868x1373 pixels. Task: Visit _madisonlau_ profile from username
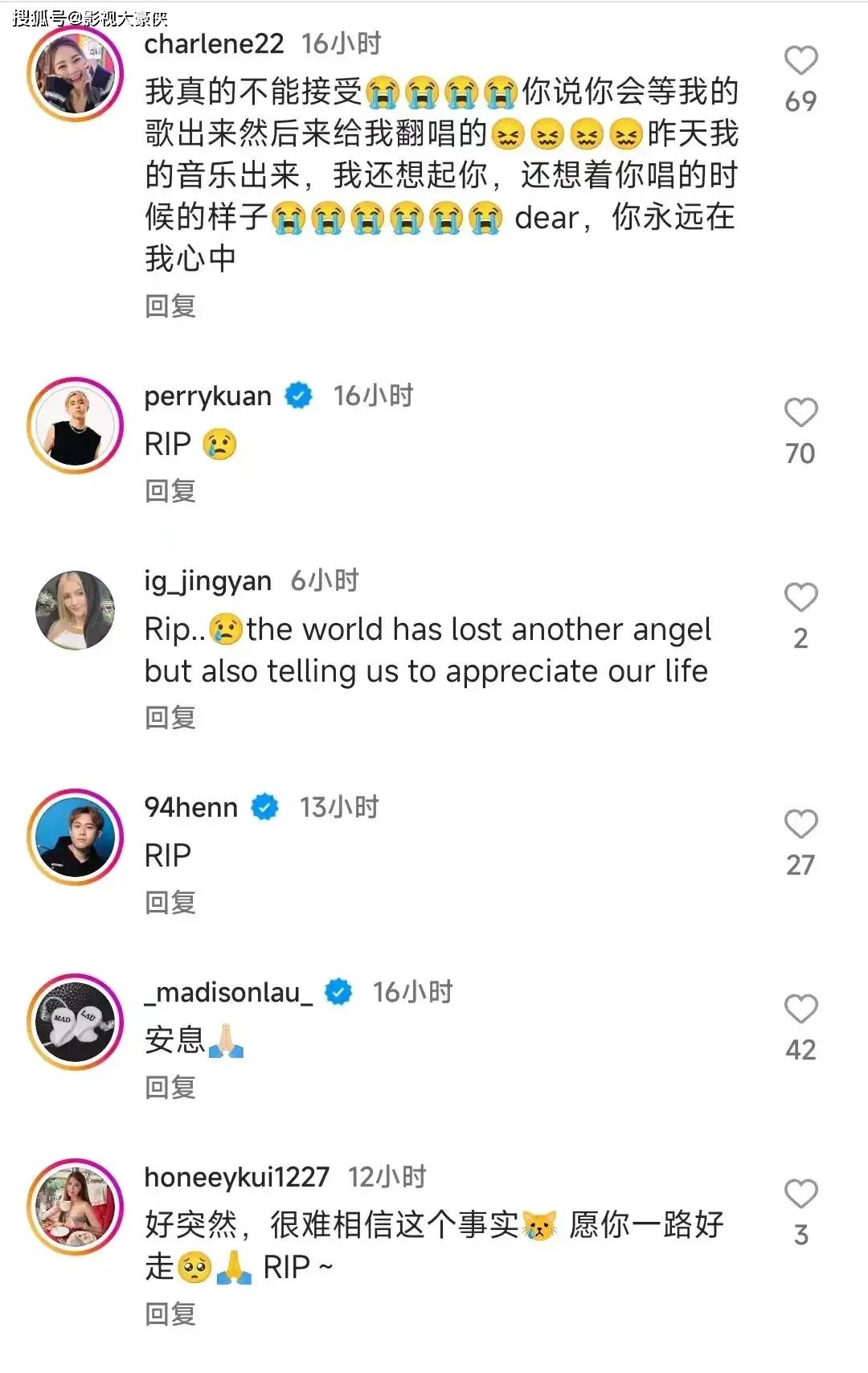228,993
